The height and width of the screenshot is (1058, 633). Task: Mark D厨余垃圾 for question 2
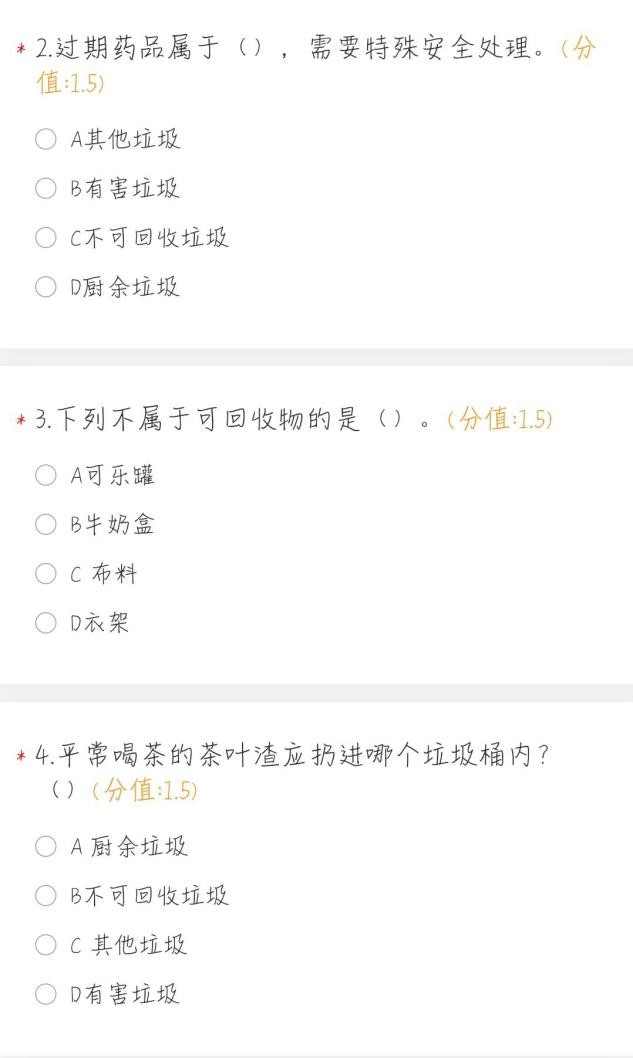pos(46,287)
